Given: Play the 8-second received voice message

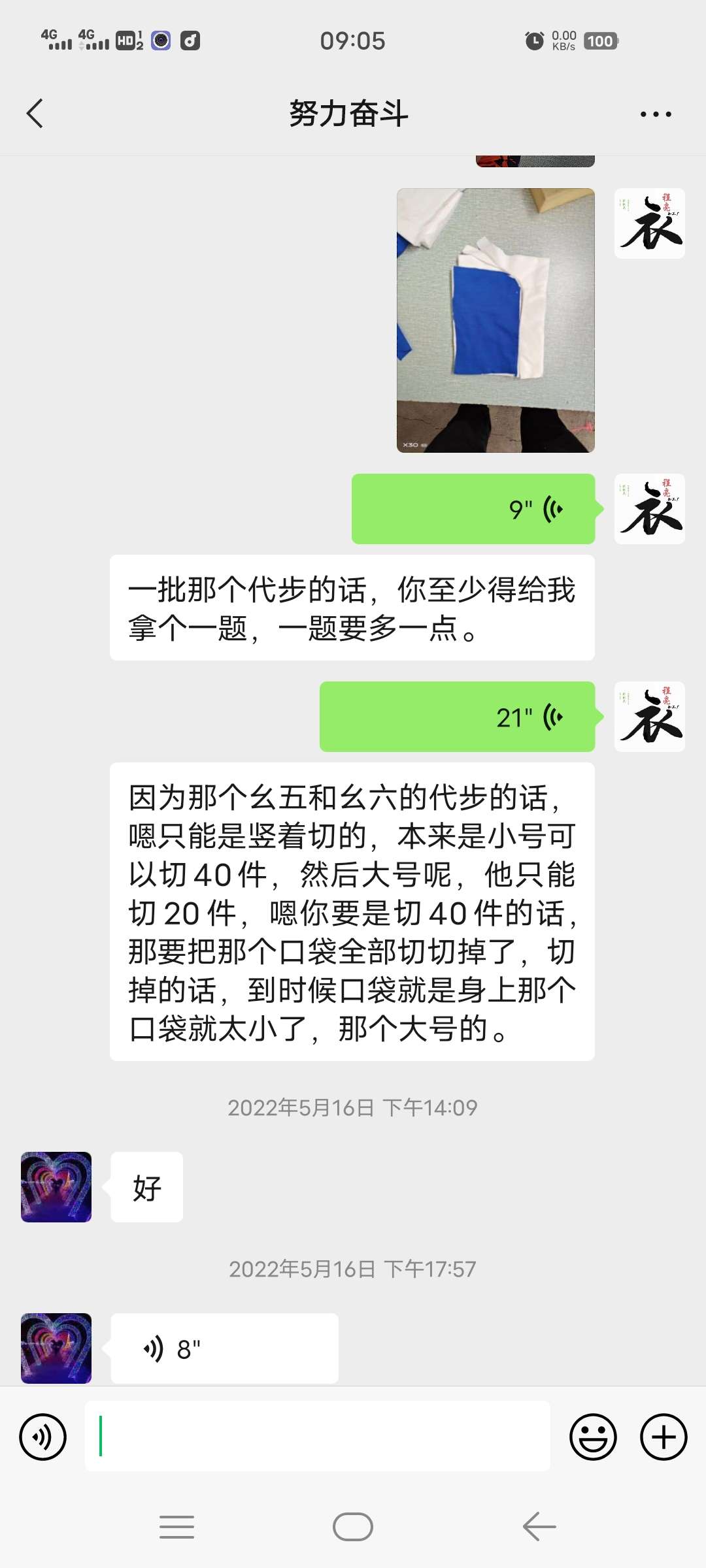Looking at the screenshot, I should [224, 1348].
